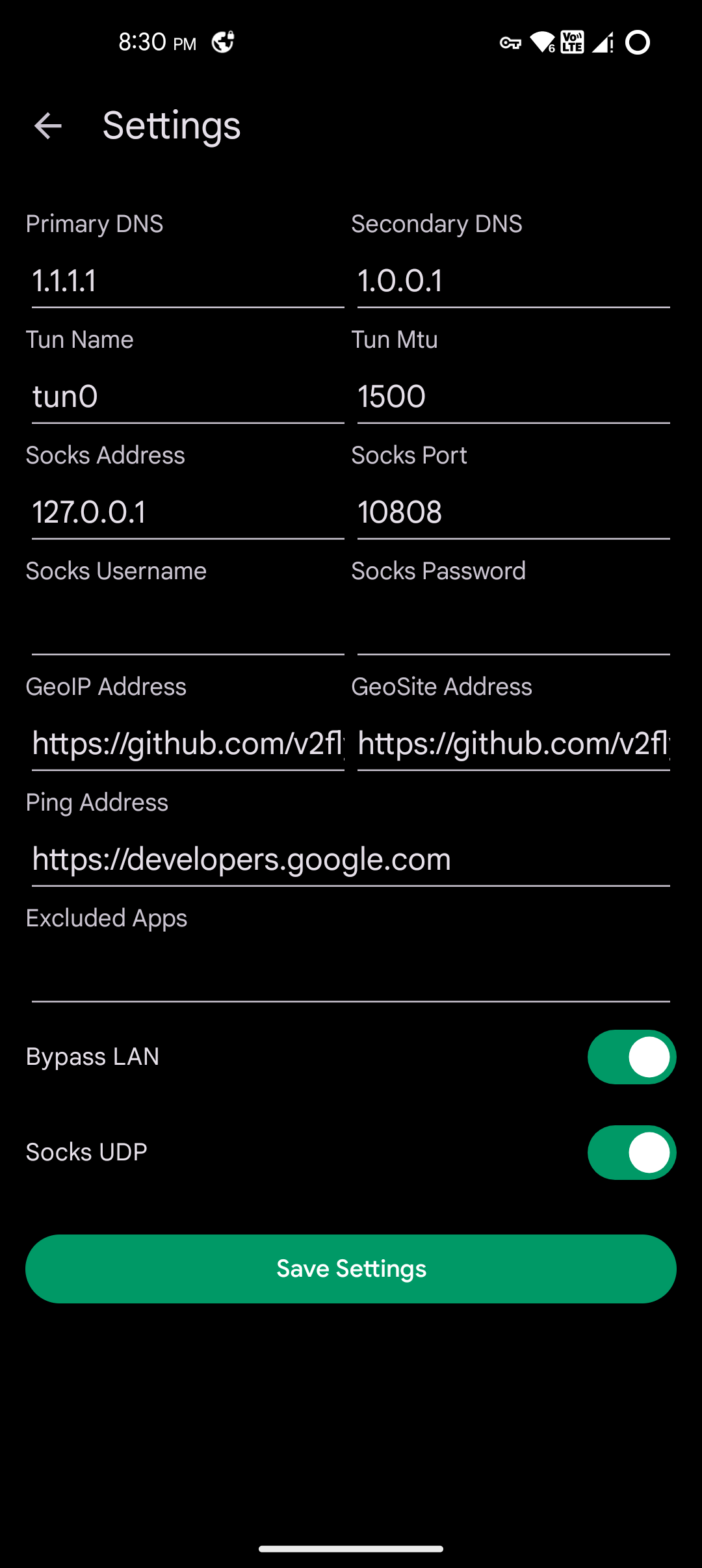Go back from Settings
The image size is (702, 1568).
[47, 125]
